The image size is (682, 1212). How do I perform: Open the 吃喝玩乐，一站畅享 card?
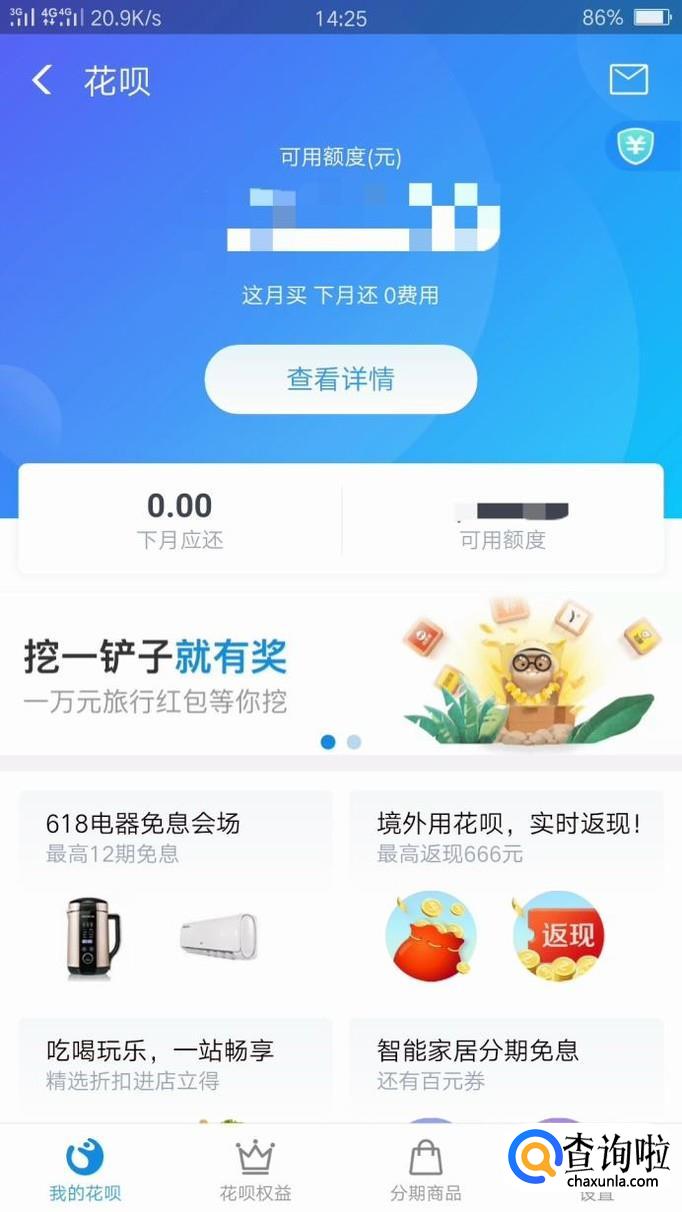coord(176,1066)
